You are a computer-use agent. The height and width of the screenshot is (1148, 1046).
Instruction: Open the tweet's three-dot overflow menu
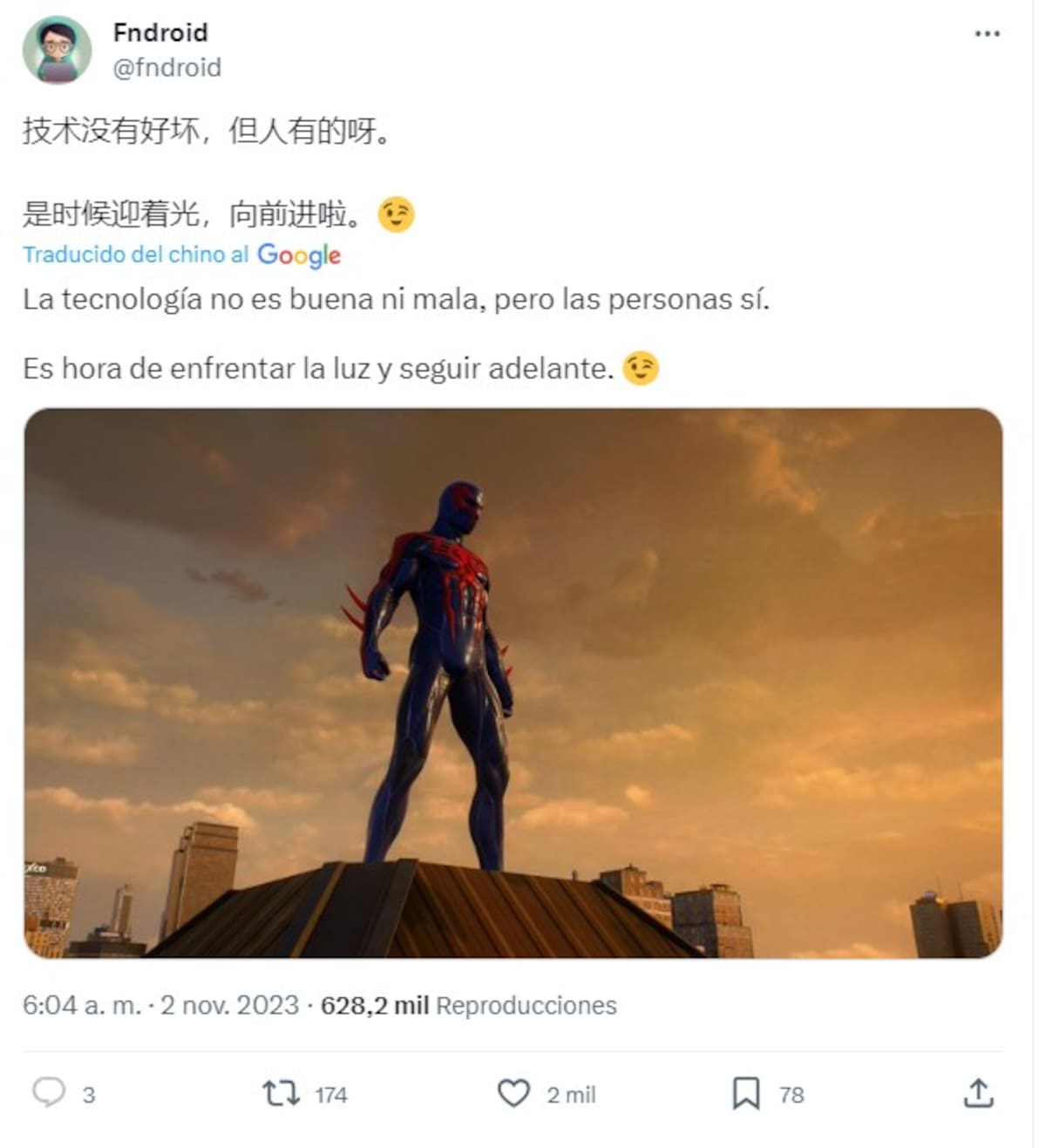(x=987, y=34)
